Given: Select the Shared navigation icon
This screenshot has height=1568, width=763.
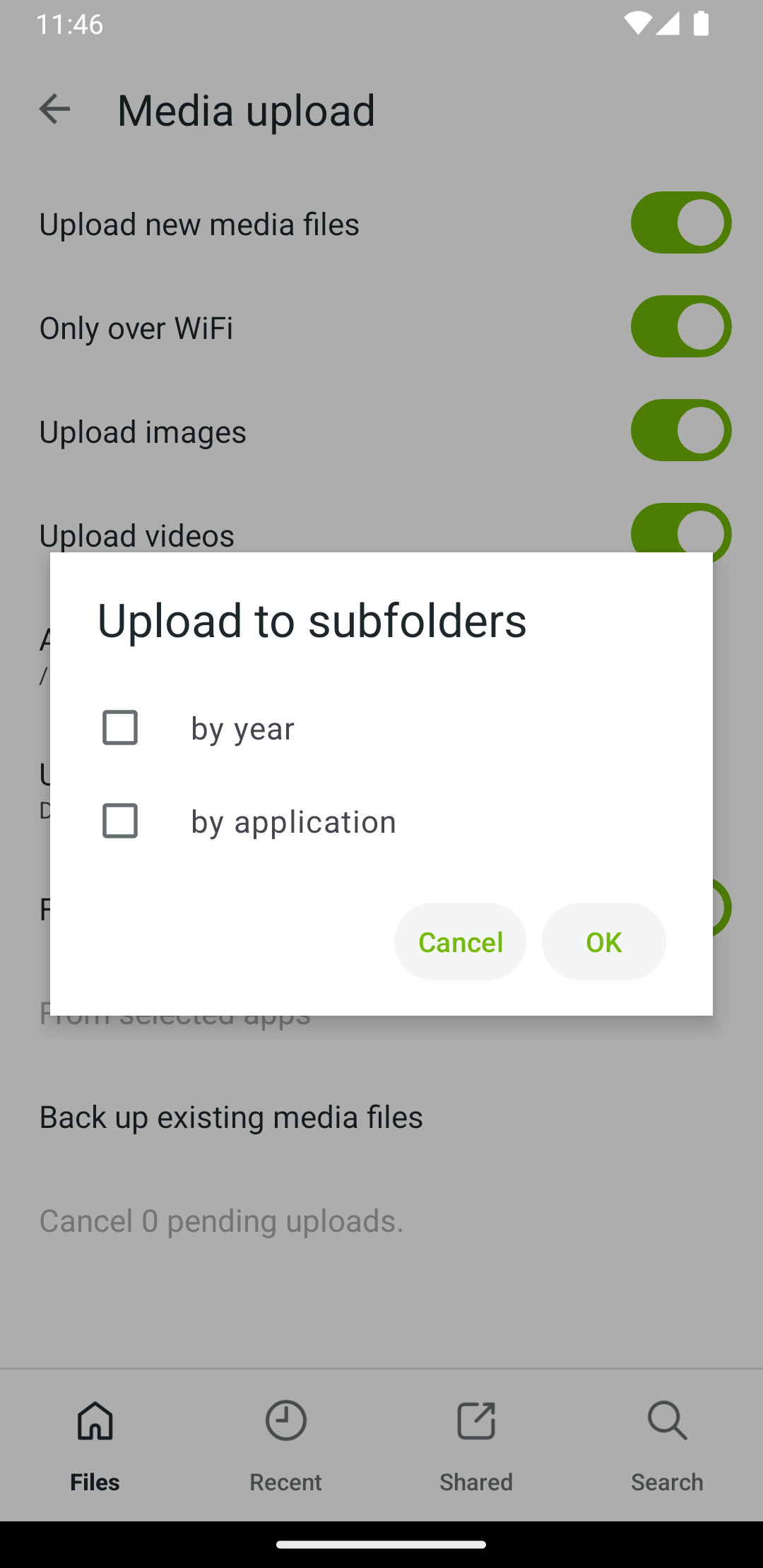Looking at the screenshot, I should pyautogui.click(x=476, y=1421).
